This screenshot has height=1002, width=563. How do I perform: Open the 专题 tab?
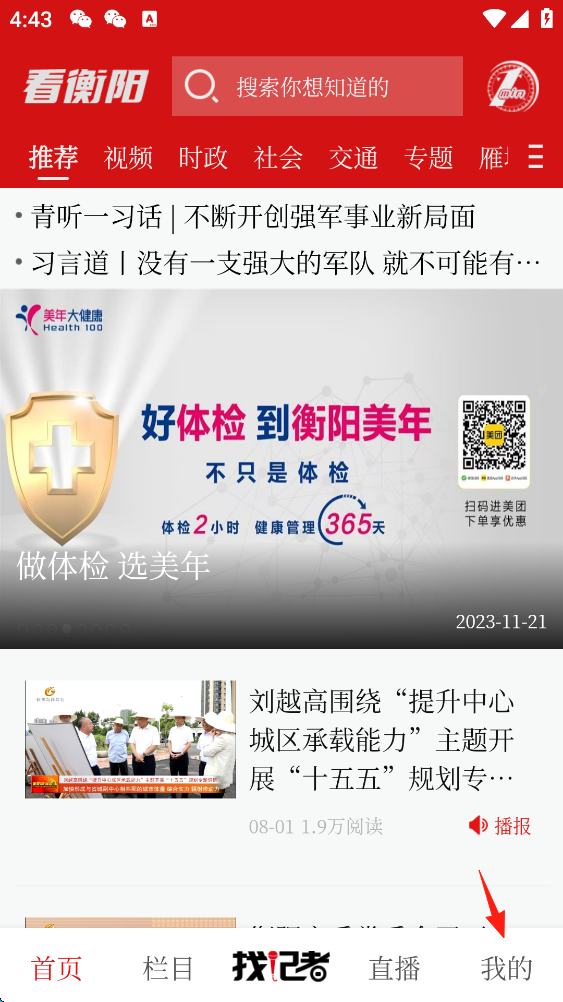[x=429, y=157]
